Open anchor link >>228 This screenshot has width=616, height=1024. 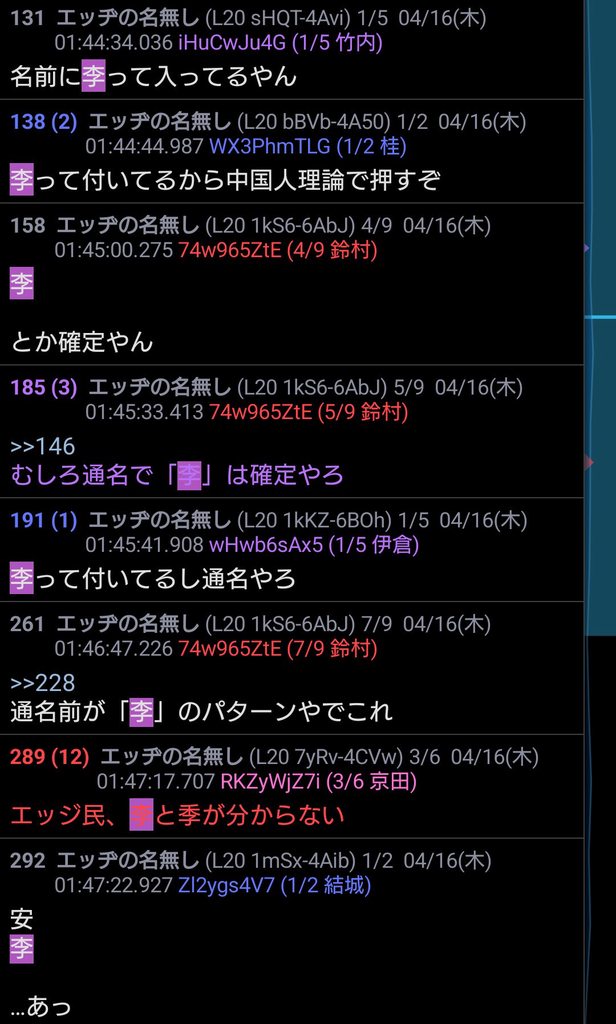pos(42,683)
